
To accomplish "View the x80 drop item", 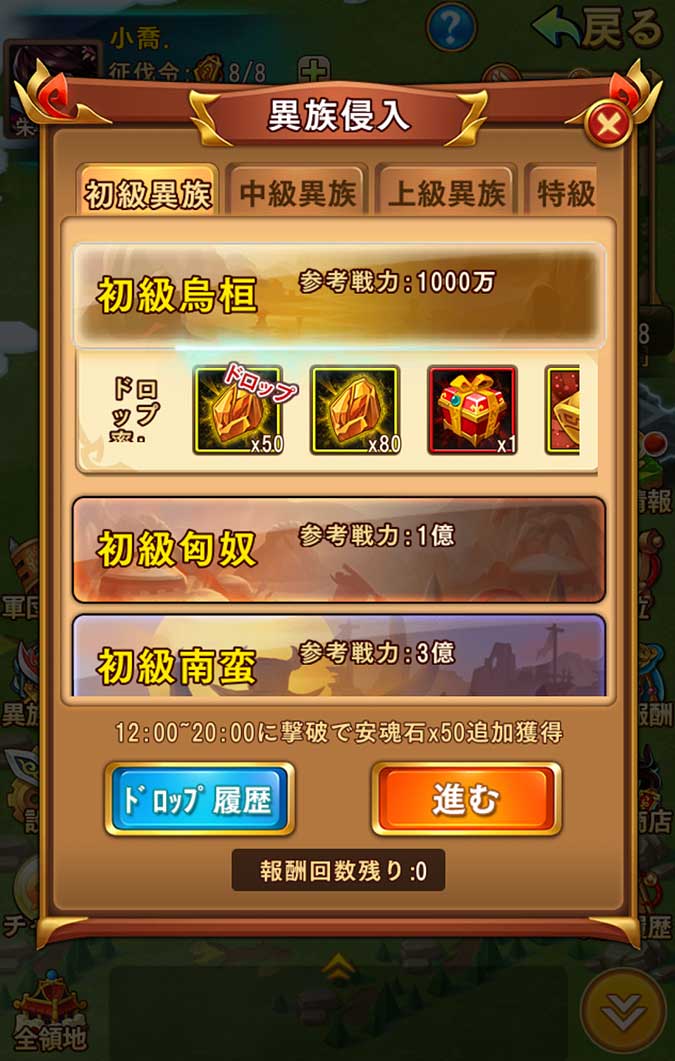I will pyautogui.click(x=355, y=410).
